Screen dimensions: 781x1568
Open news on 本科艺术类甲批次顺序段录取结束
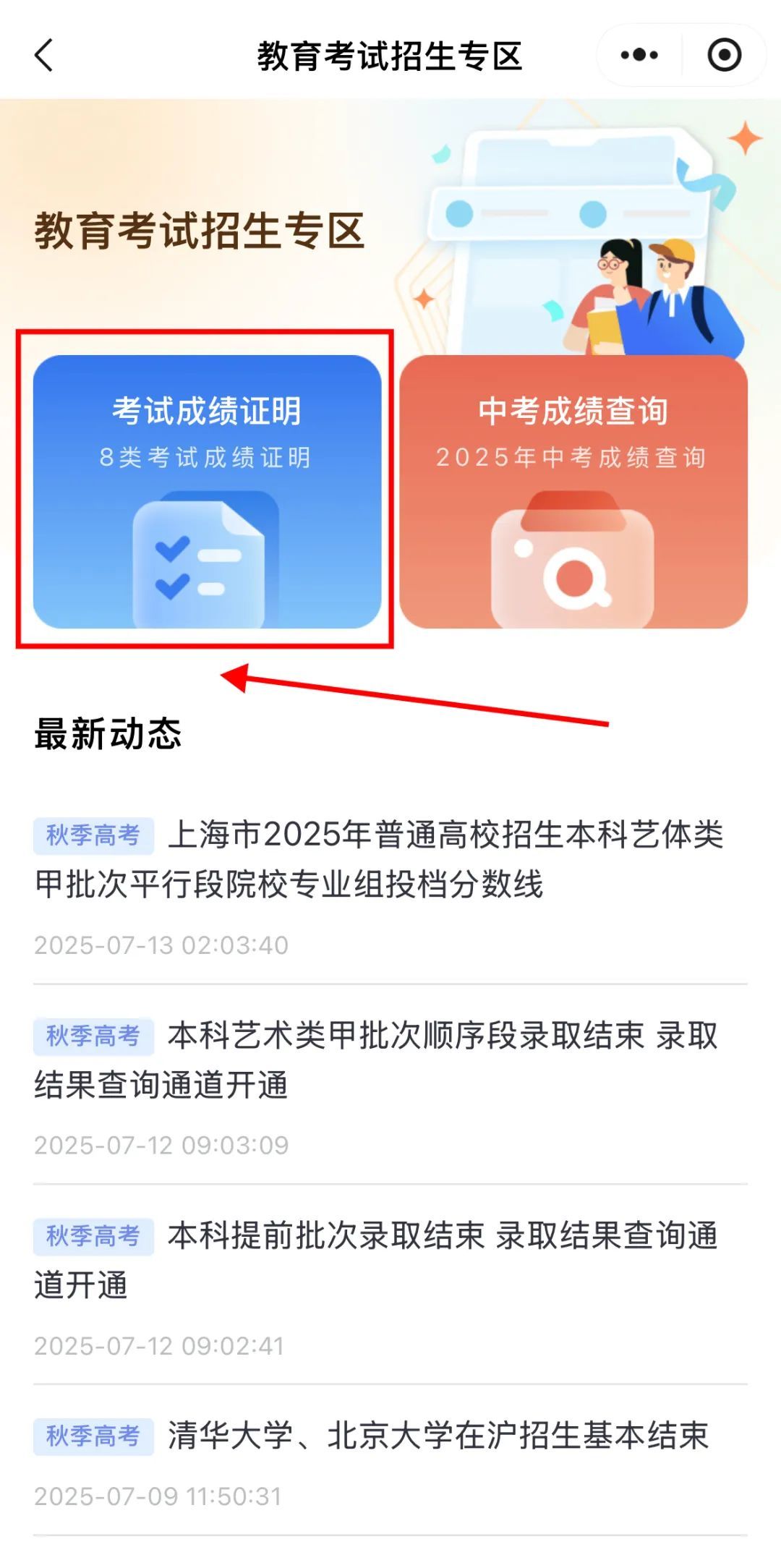coord(390,1060)
